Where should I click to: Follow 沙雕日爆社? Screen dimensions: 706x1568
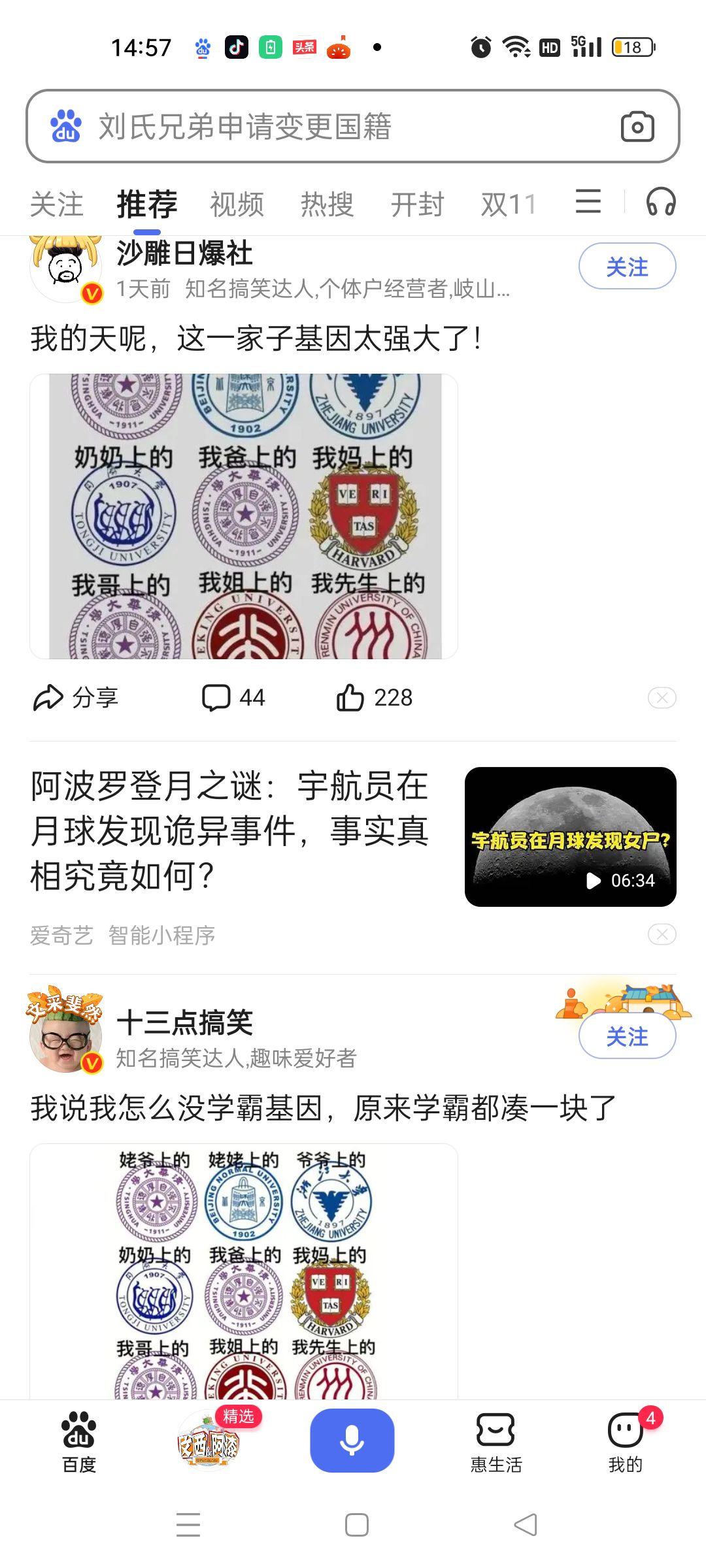[627, 266]
